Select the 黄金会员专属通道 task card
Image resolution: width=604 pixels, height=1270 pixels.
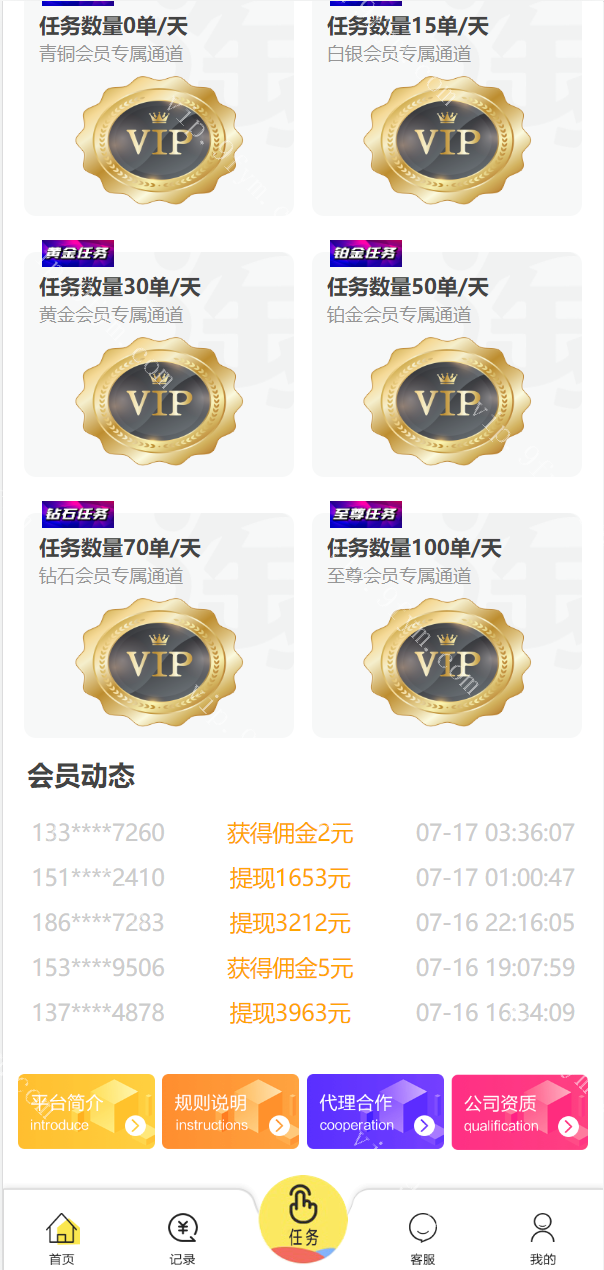tap(159, 365)
